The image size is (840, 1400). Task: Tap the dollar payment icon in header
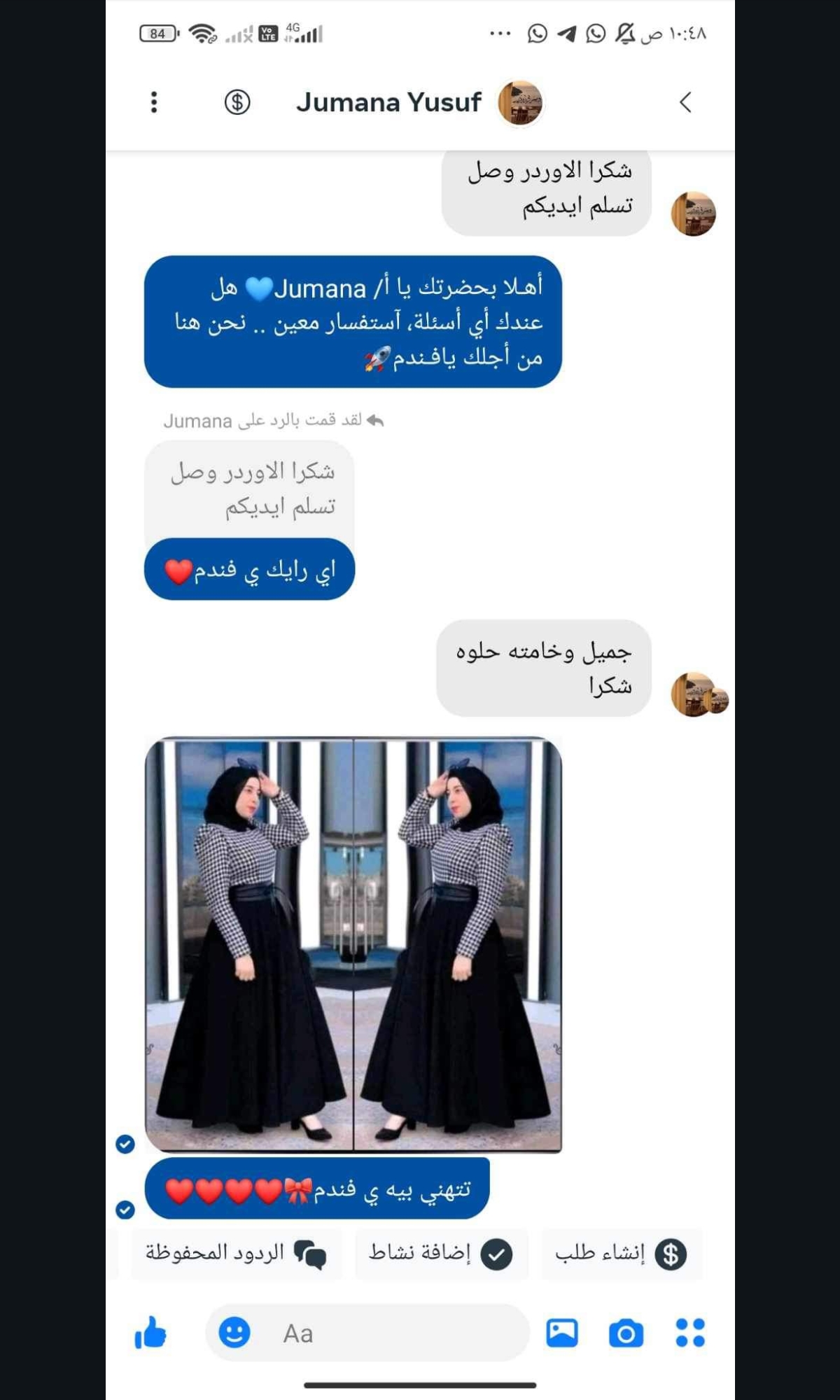(x=237, y=102)
